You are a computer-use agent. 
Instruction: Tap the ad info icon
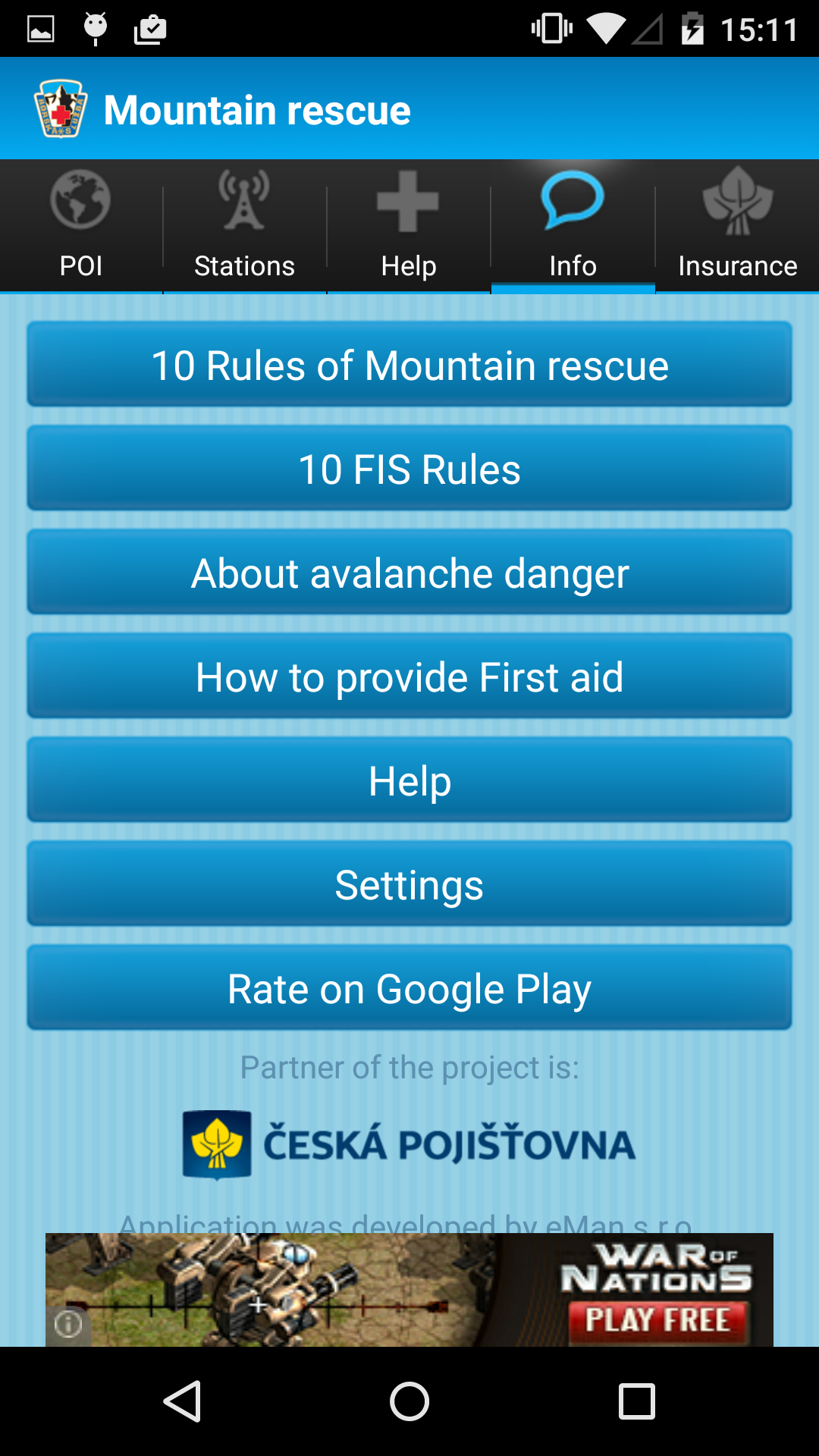point(68,1325)
